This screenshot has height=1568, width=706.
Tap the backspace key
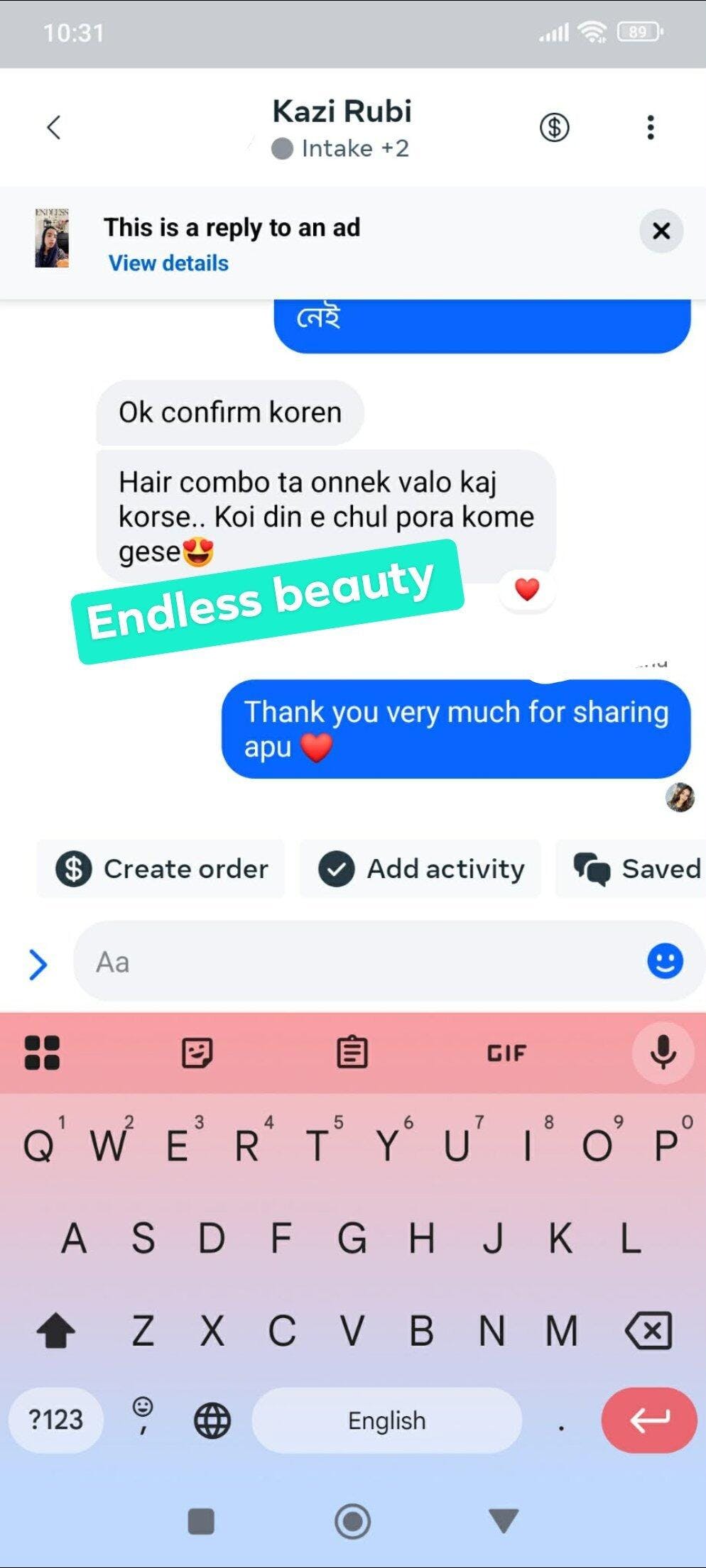tap(648, 1329)
